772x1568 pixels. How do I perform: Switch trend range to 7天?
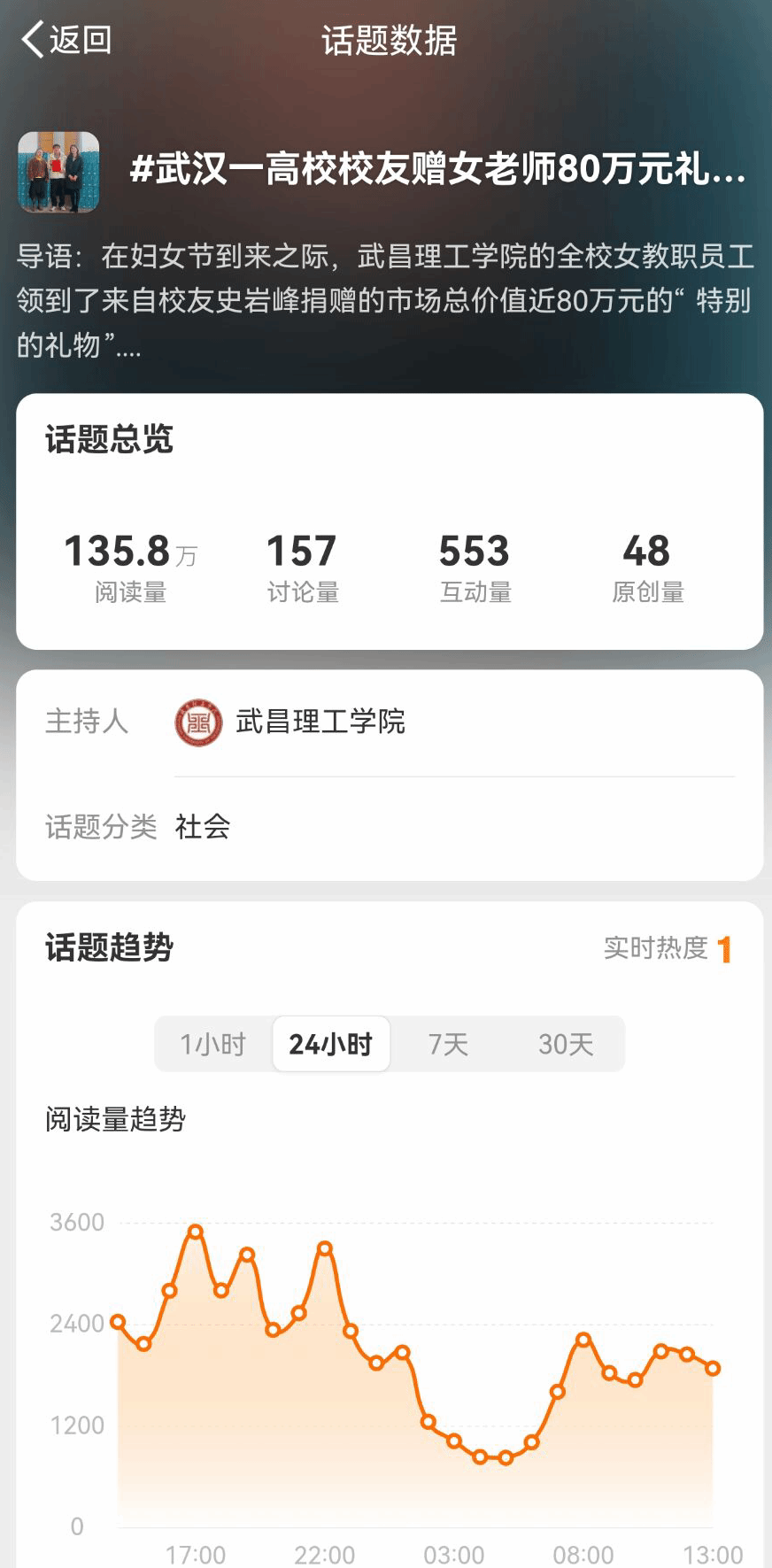[x=448, y=1044]
